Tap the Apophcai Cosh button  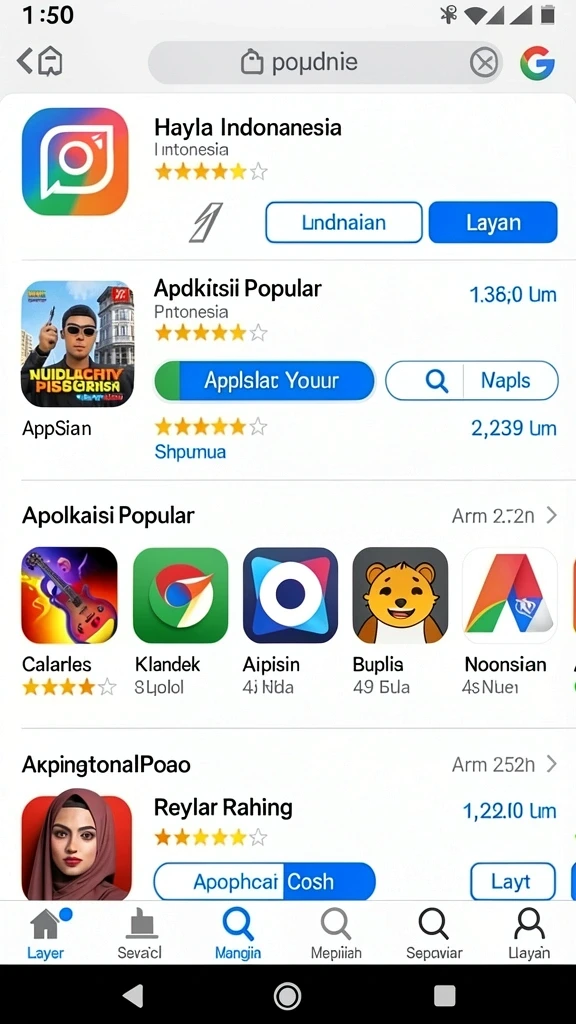click(x=264, y=882)
